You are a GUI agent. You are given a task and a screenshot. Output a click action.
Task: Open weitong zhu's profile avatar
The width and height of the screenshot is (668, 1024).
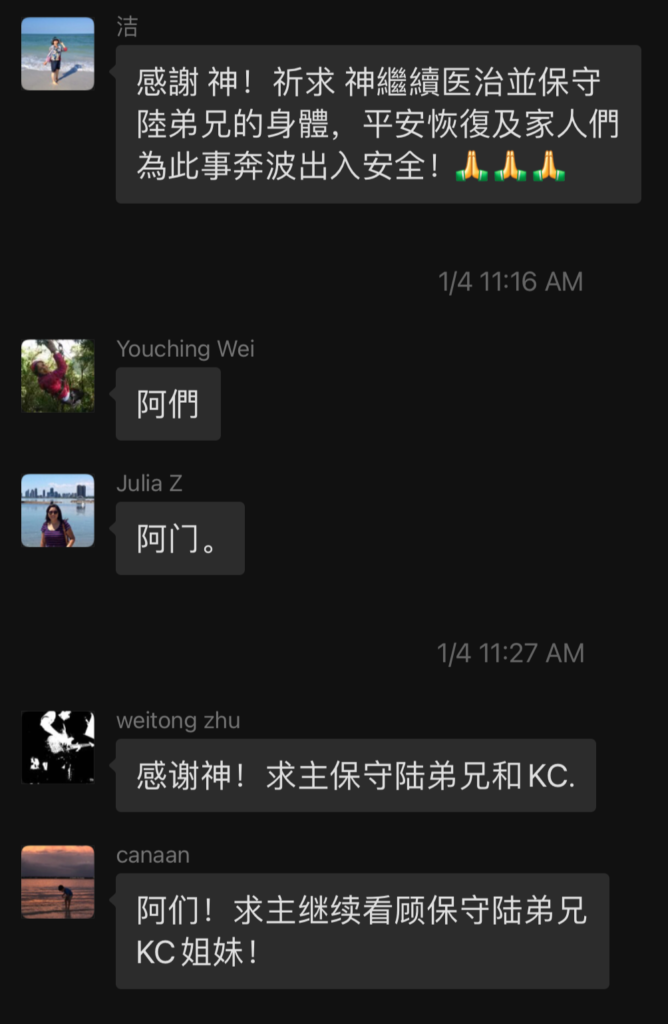click(58, 747)
